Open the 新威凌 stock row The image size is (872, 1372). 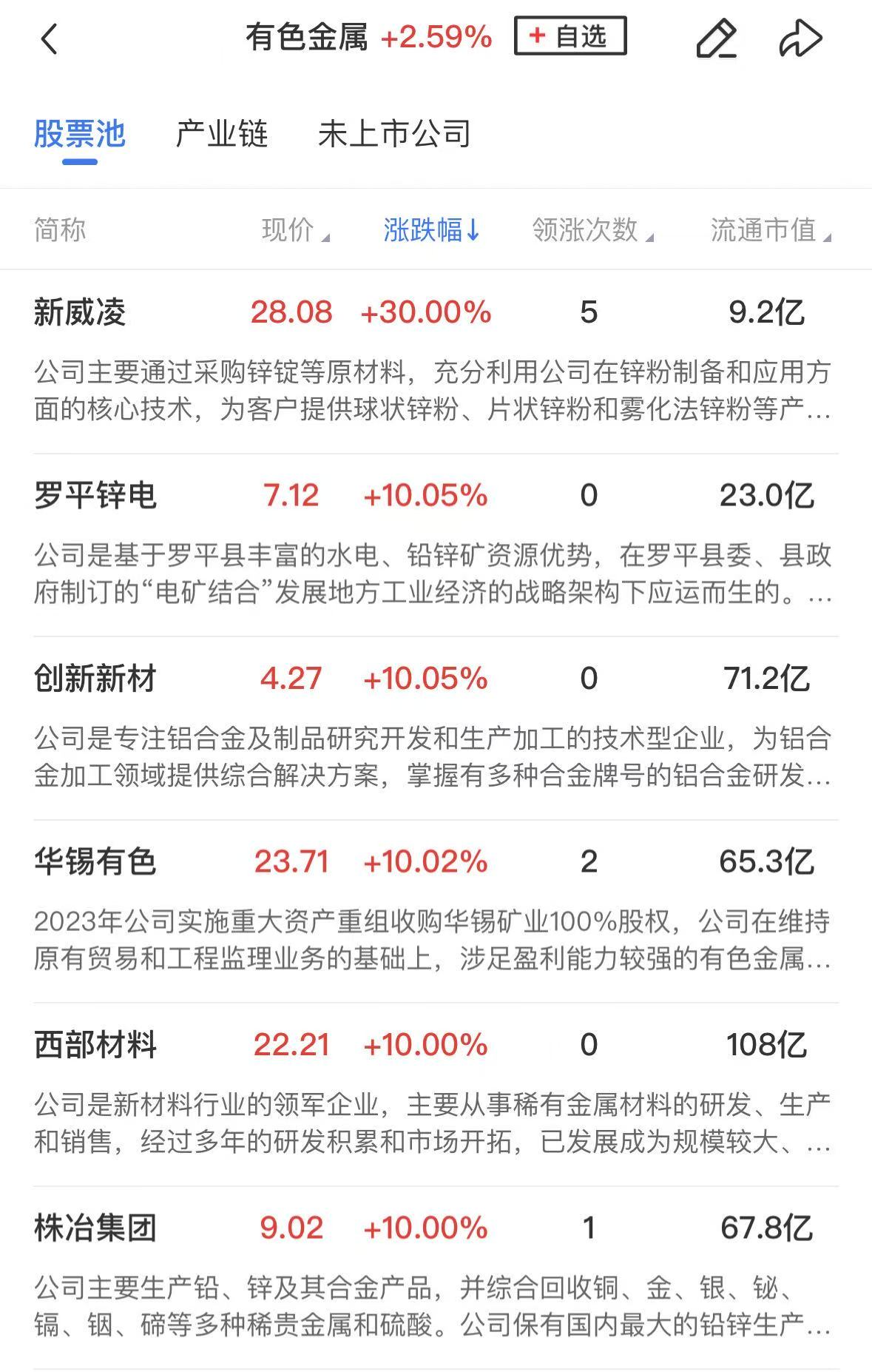click(x=80, y=312)
